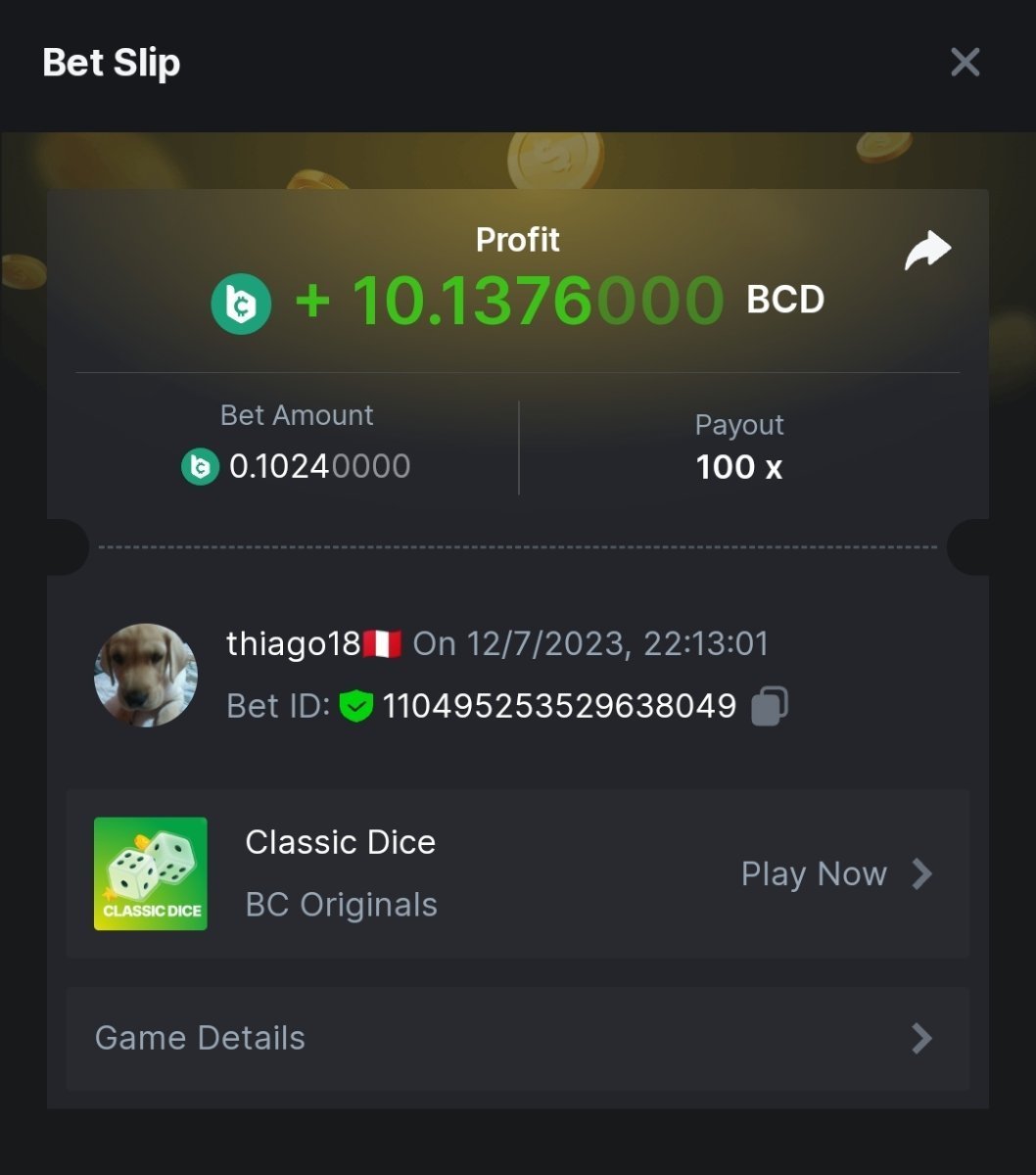Open the Classic Dice Play Now row

click(836, 873)
